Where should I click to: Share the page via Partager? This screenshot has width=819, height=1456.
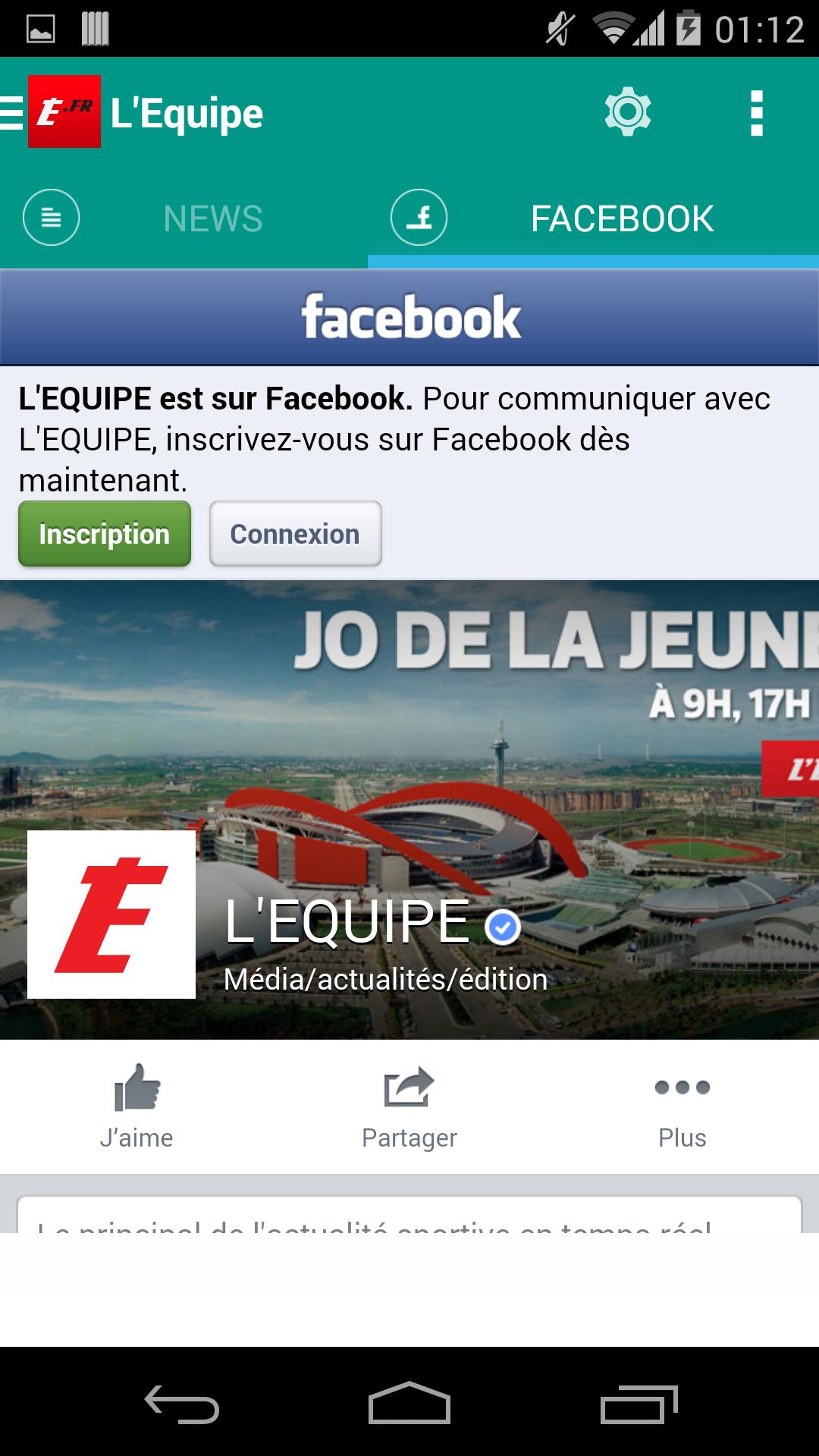click(409, 1106)
